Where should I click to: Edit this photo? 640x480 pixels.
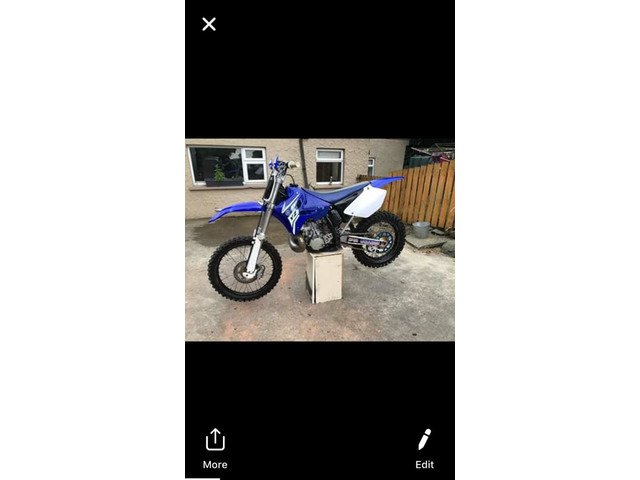click(424, 447)
